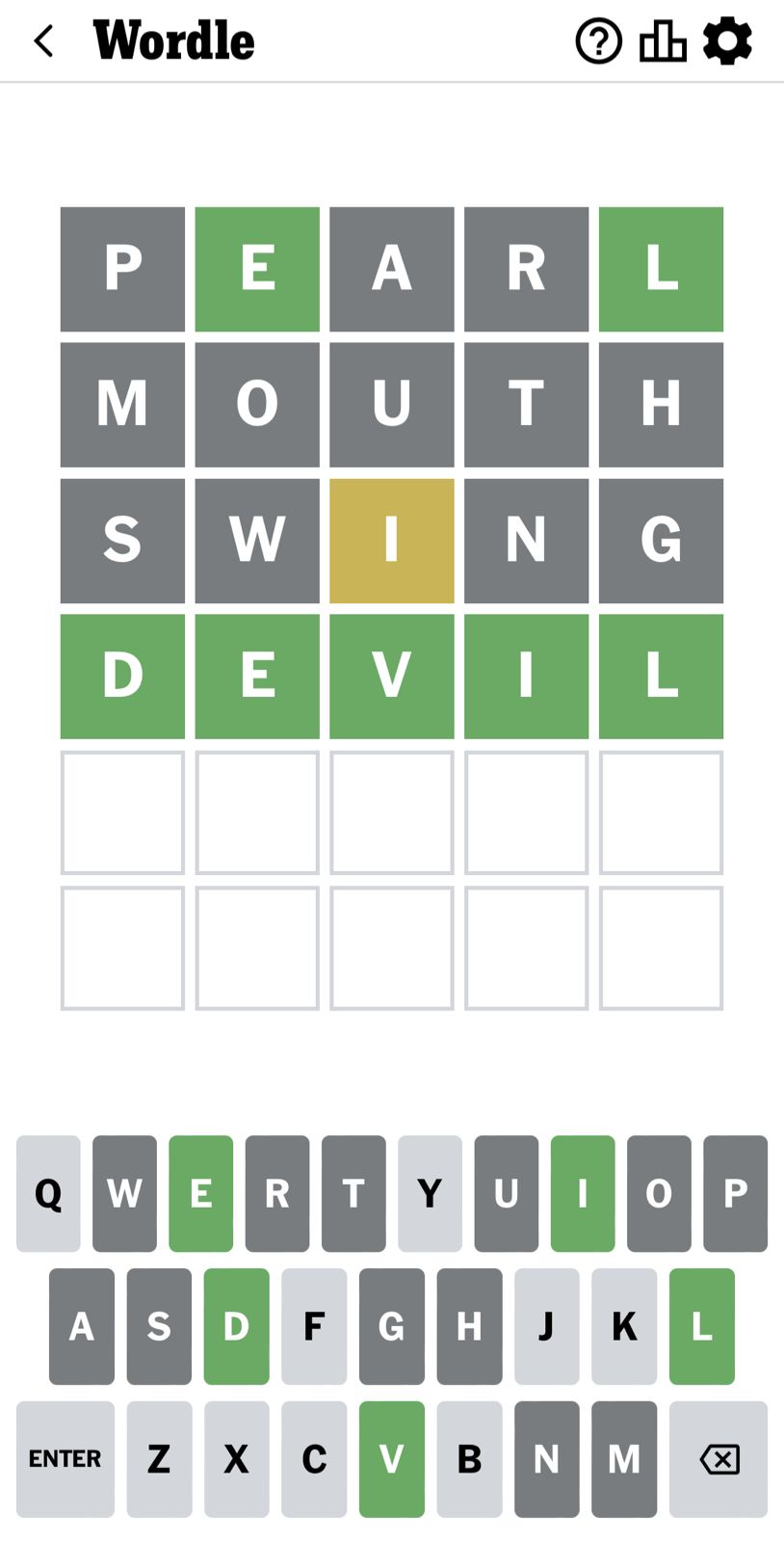The image size is (784, 1542).
Task: Tap the green E key
Action: (x=200, y=1193)
